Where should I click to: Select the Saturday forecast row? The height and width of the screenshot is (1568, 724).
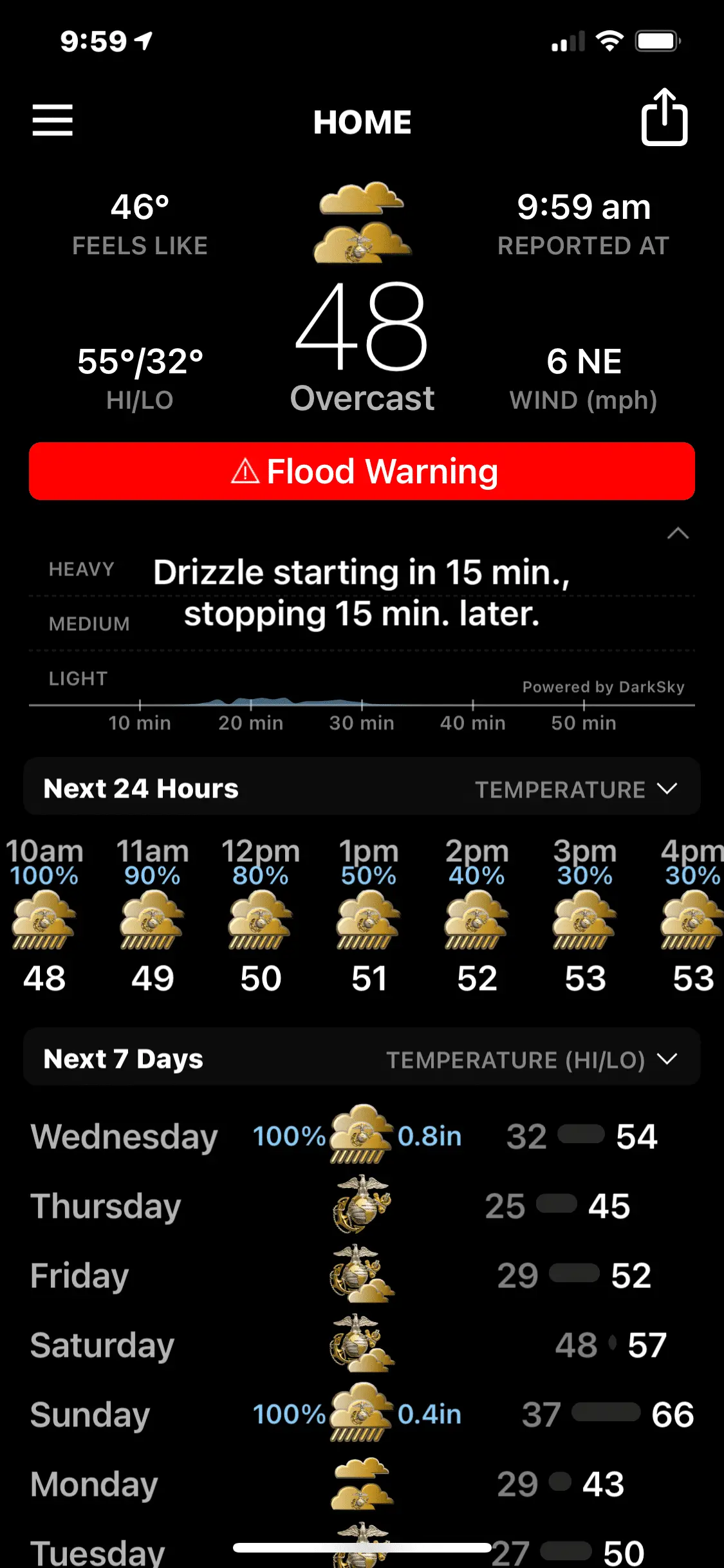point(362,1345)
